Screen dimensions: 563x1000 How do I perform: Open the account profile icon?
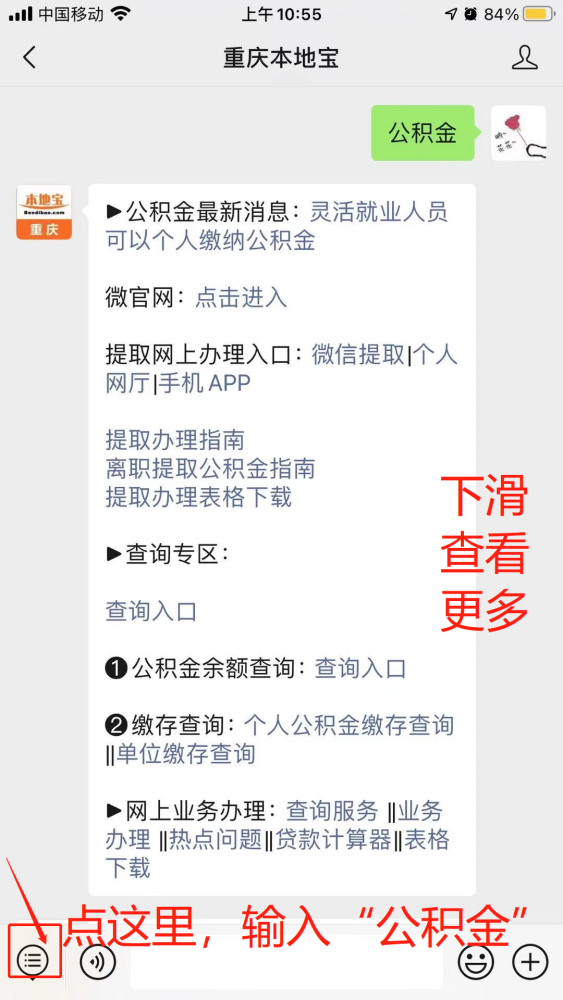point(525,58)
